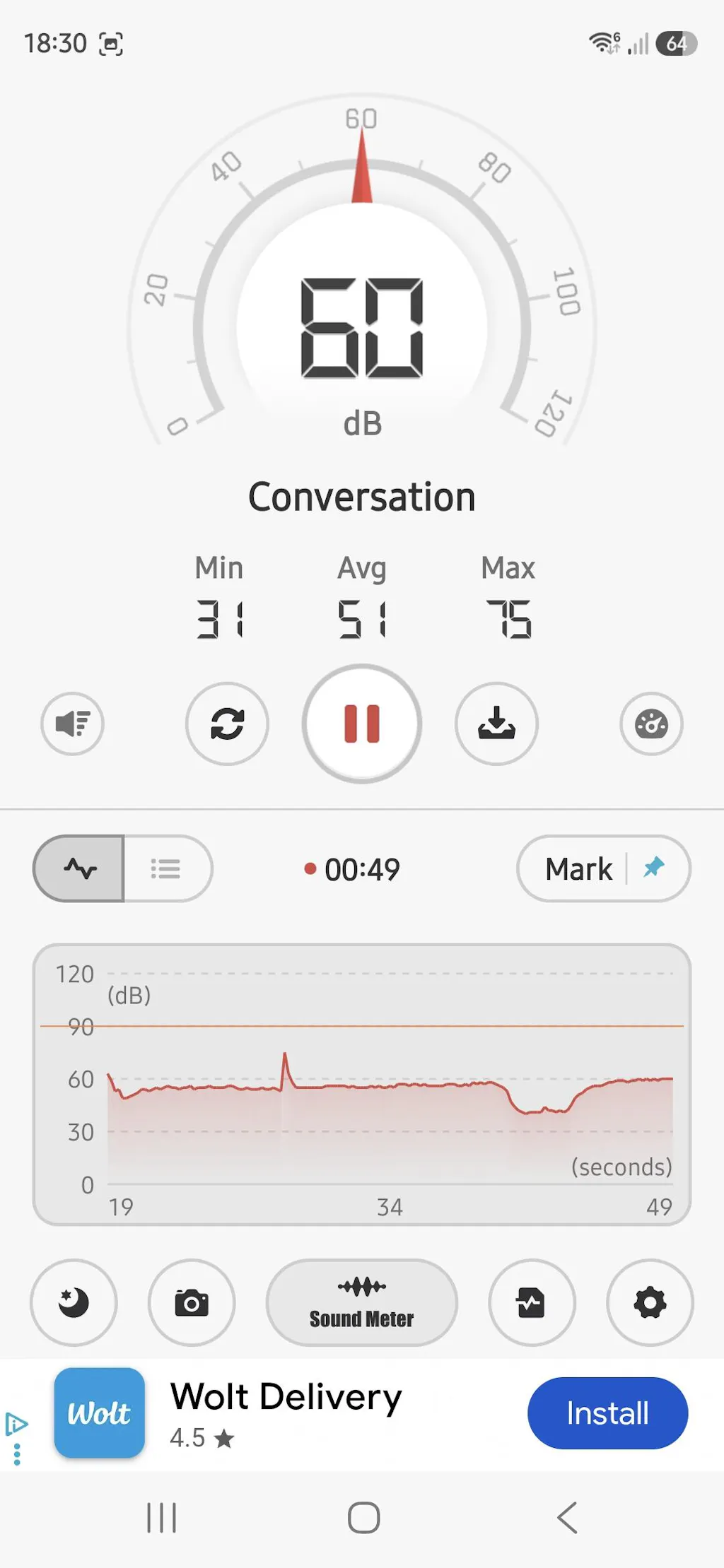Save the recording with download icon

(496, 724)
